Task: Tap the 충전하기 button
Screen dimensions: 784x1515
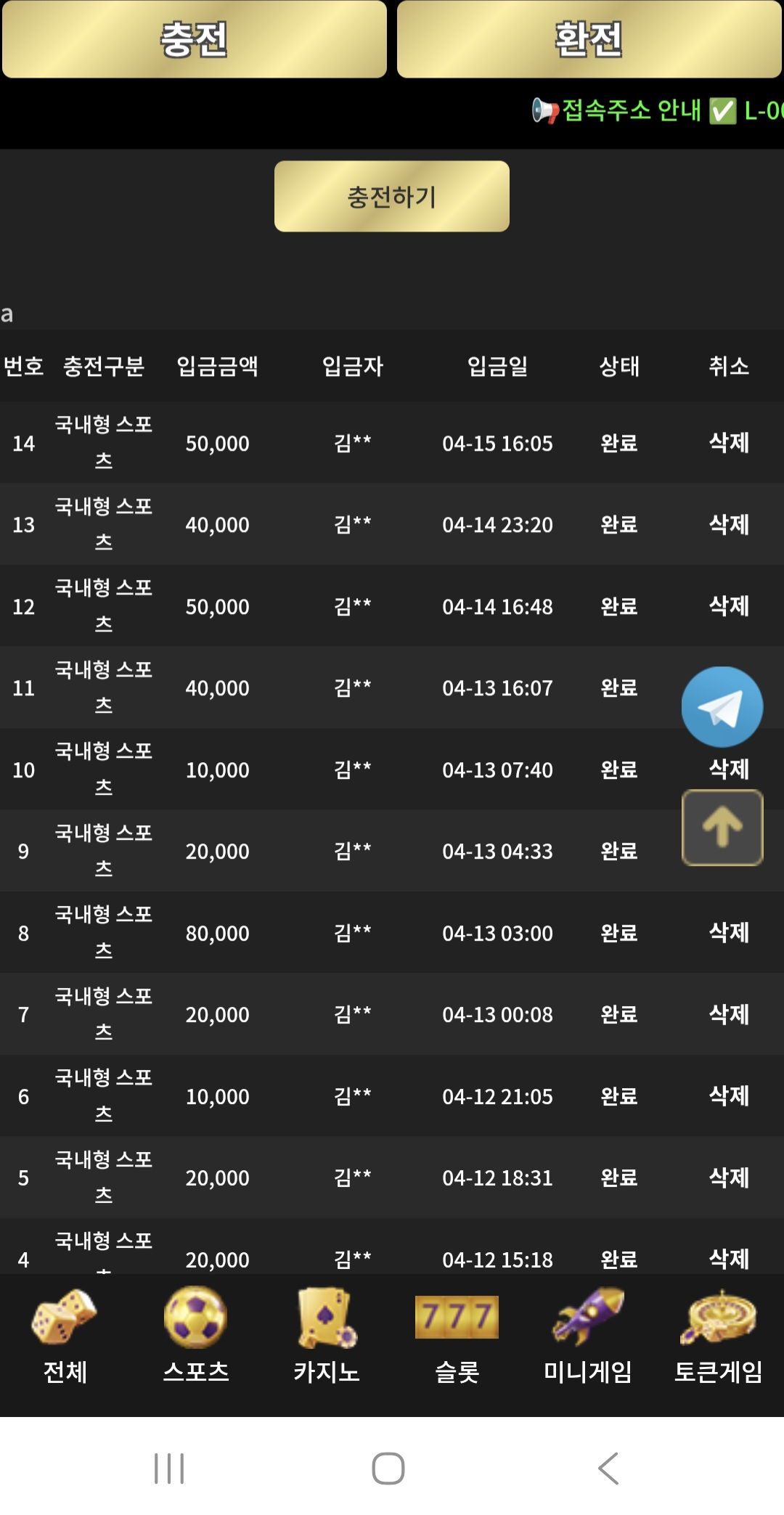Action: [x=391, y=196]
